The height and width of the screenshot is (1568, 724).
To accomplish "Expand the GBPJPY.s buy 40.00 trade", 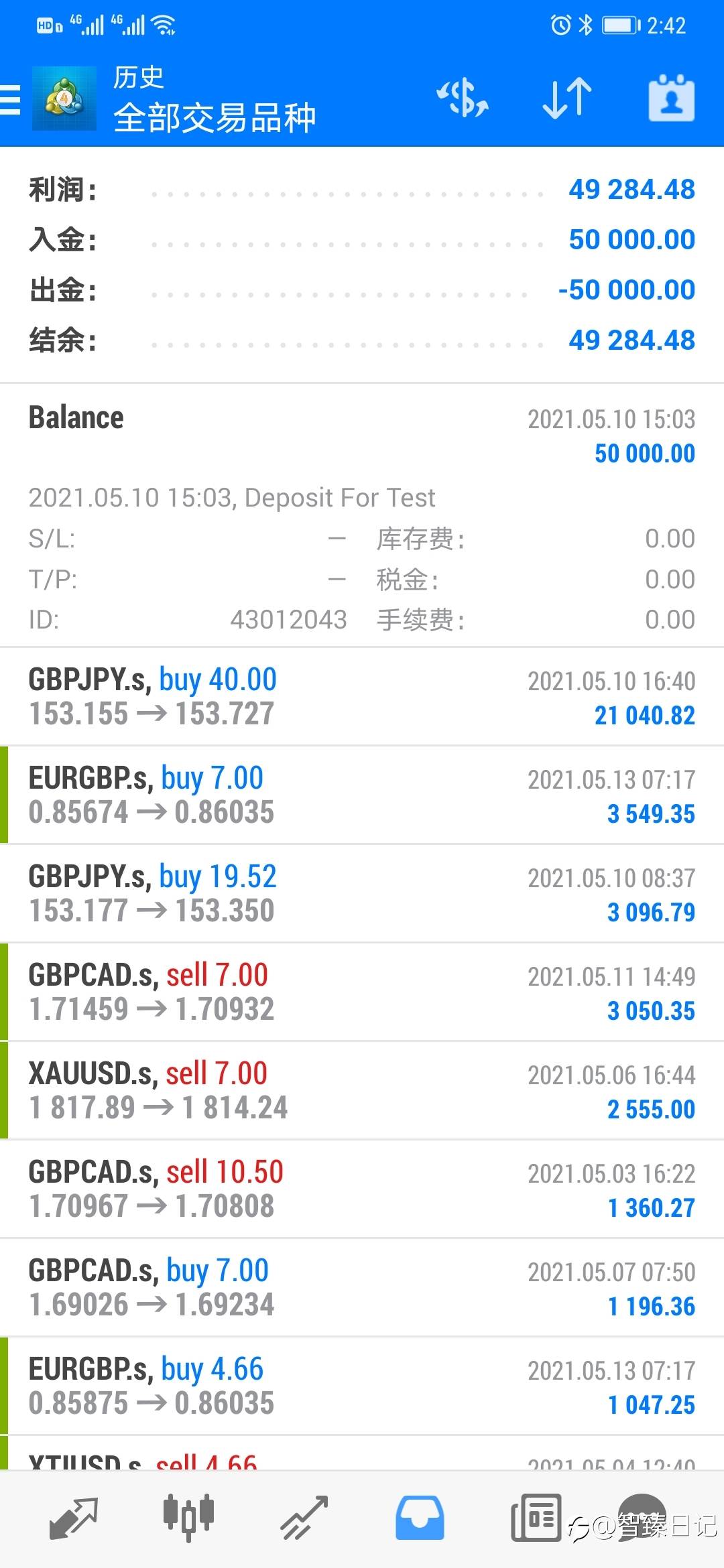I will [x=362, y=696].
